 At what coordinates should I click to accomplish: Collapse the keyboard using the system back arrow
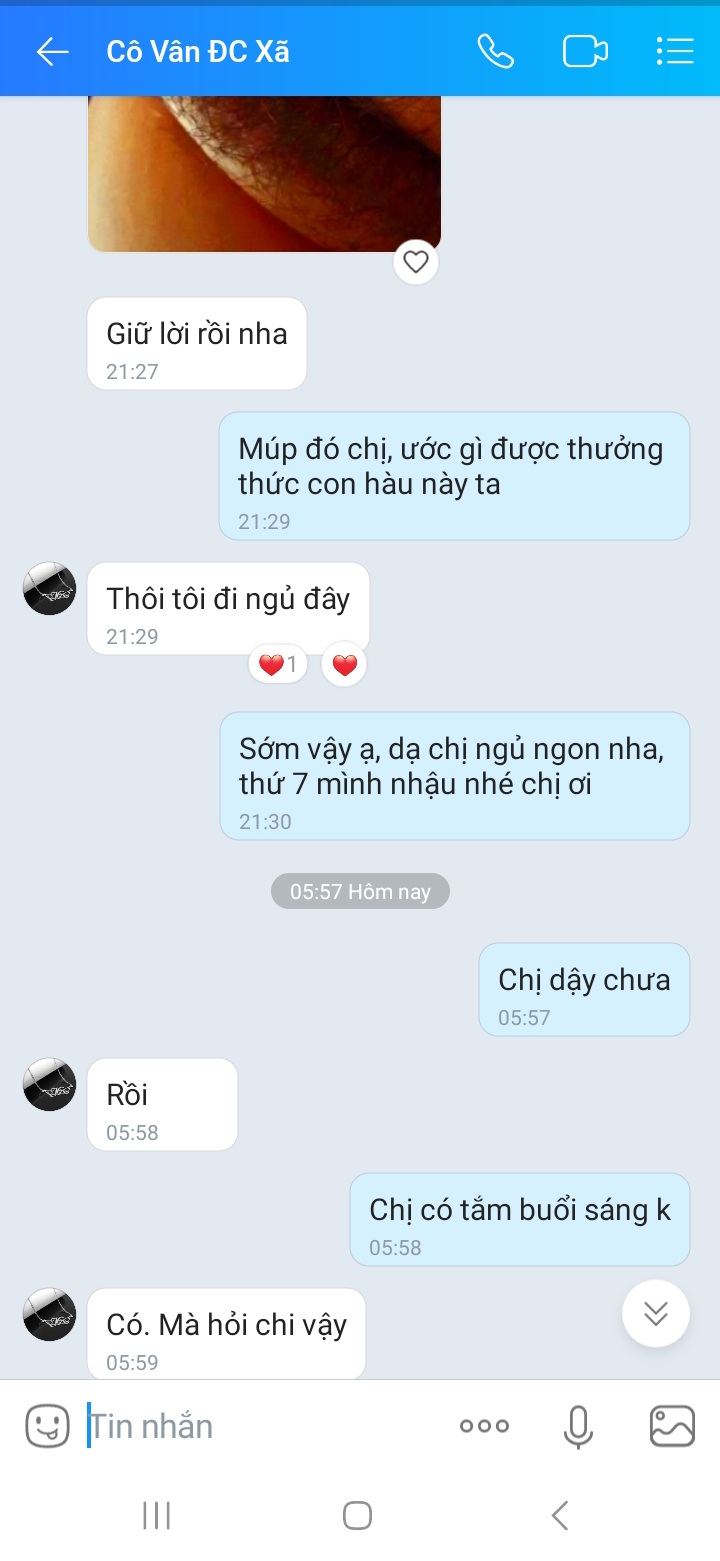[x=558, y=1515]
